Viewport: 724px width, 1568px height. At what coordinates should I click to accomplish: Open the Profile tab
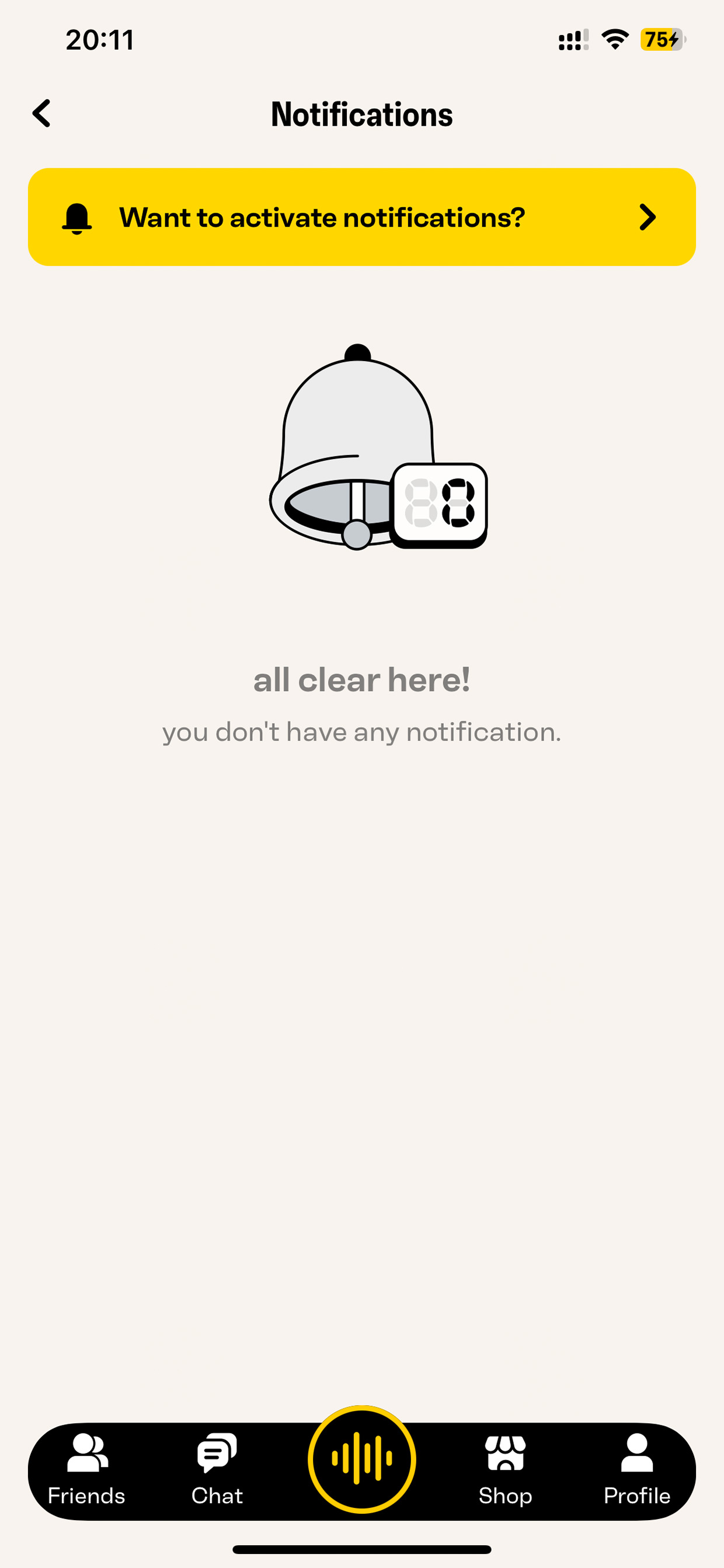[637, 1469]
